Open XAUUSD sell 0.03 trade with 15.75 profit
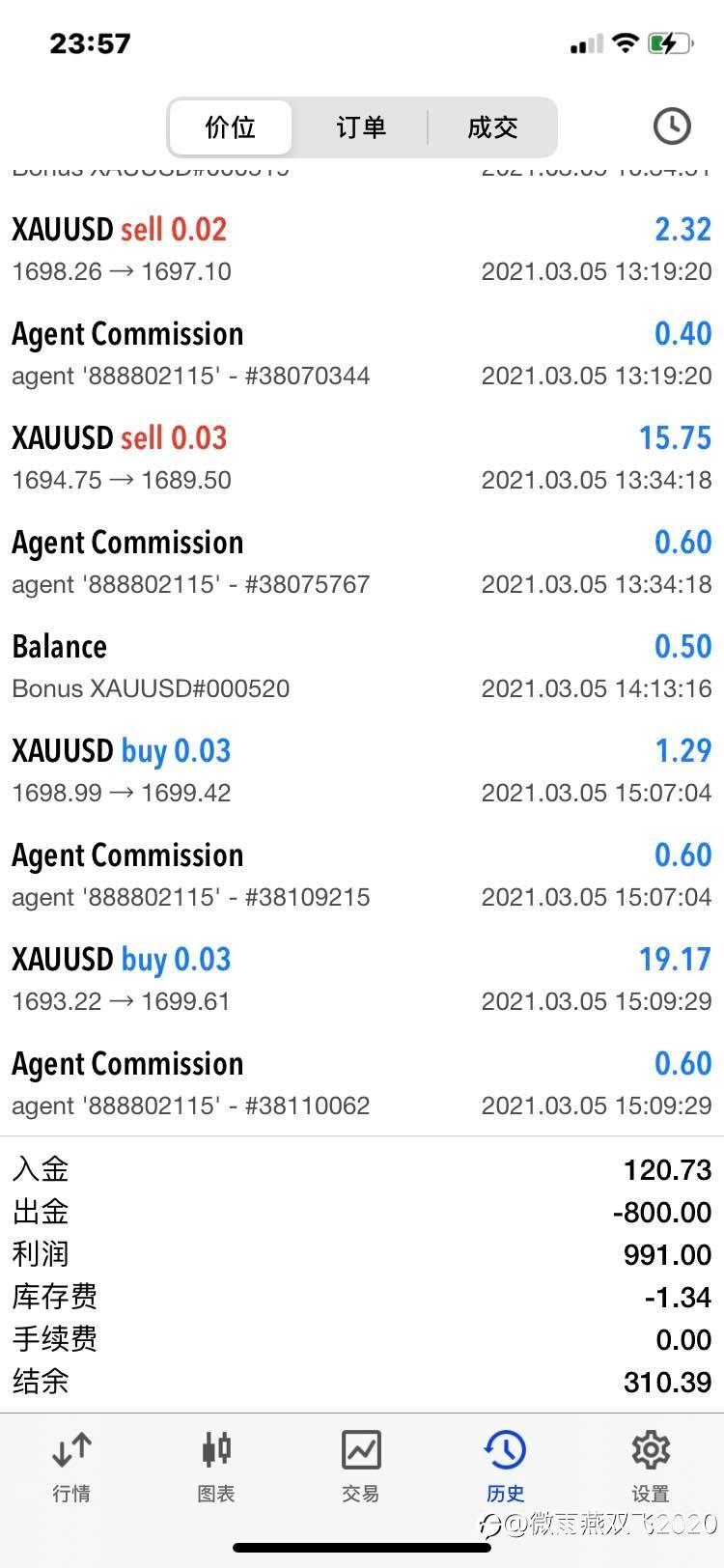This screenshot has width=724, height=1568. point(362,458)
